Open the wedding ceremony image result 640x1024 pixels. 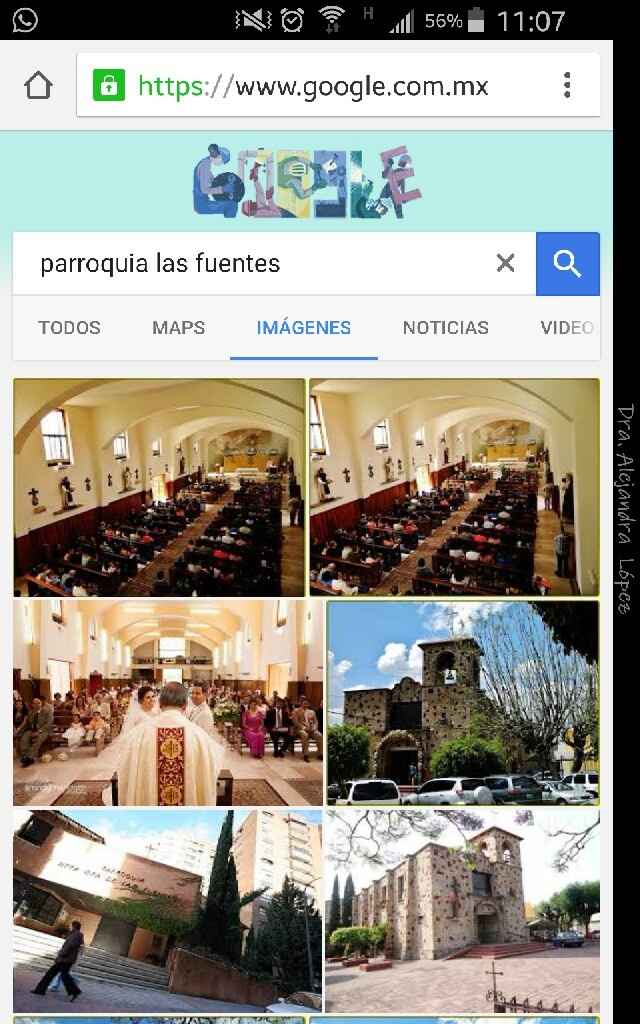point(168,703)
